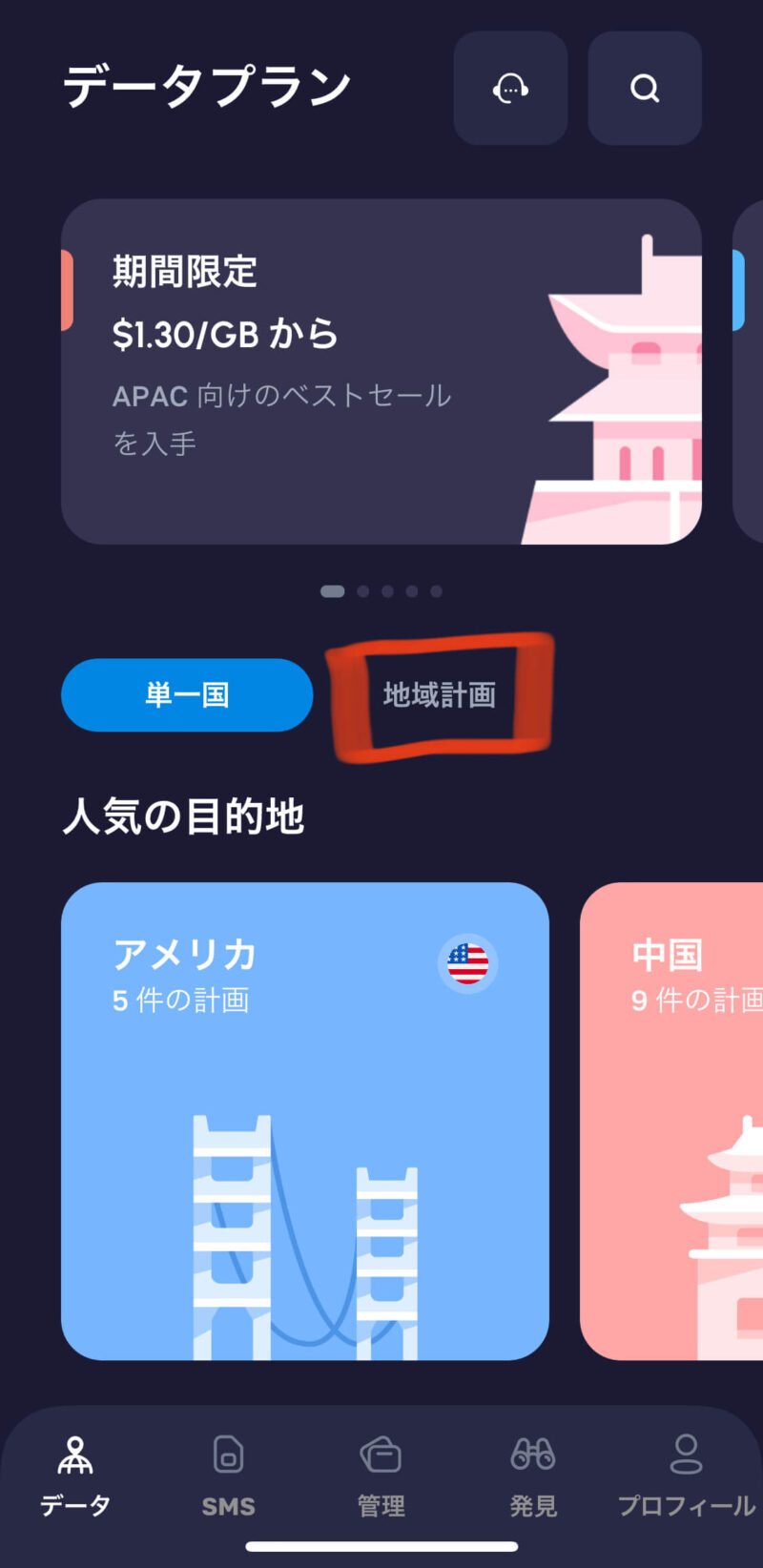Image resolution: width=763 pixels, height=1568 pixels.
Task: Go to the プロフィール tab
Action: click(x=686, y=1476)
